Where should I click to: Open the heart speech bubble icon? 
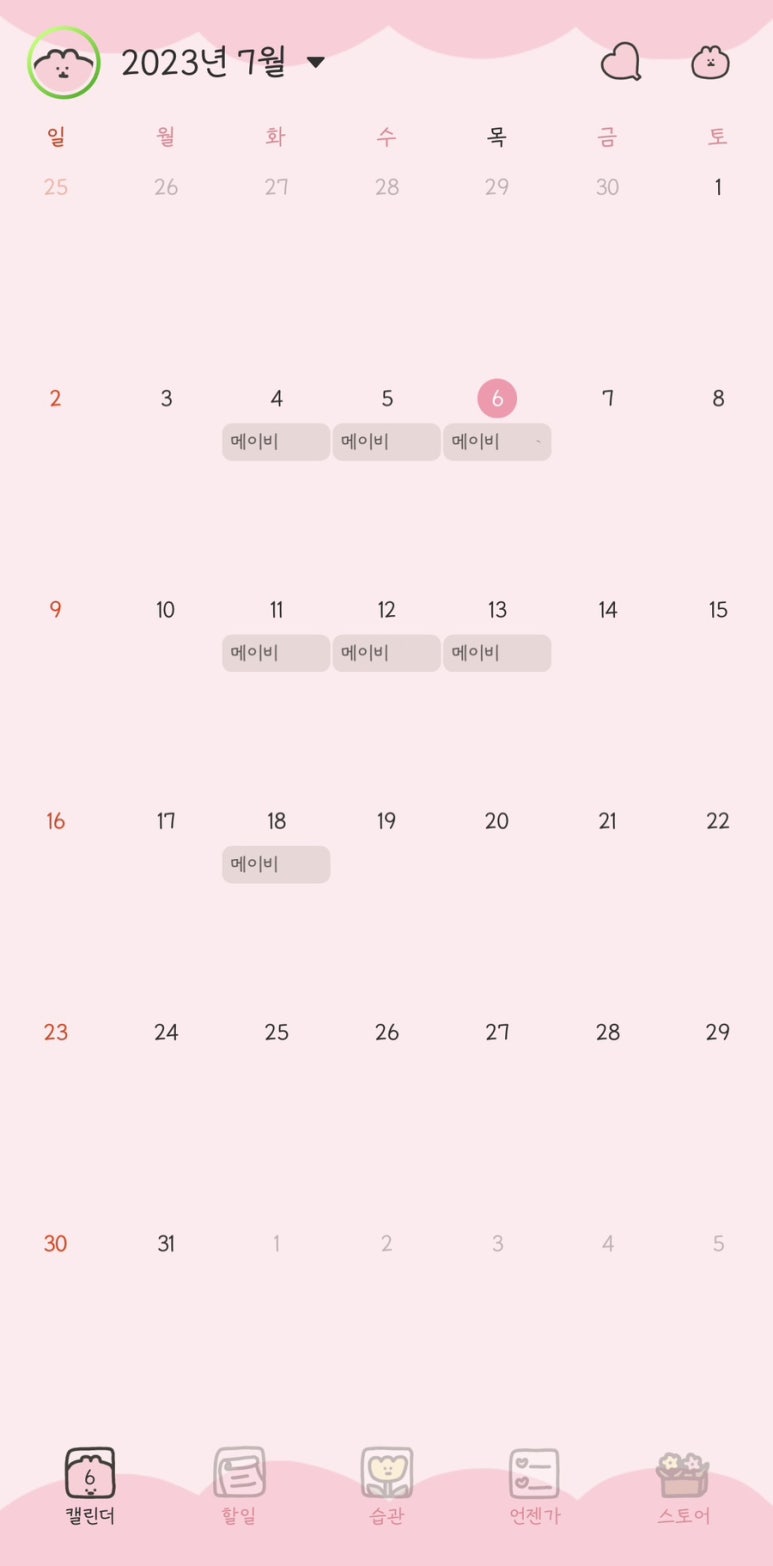pyautogui.click(x=620, y=62)
